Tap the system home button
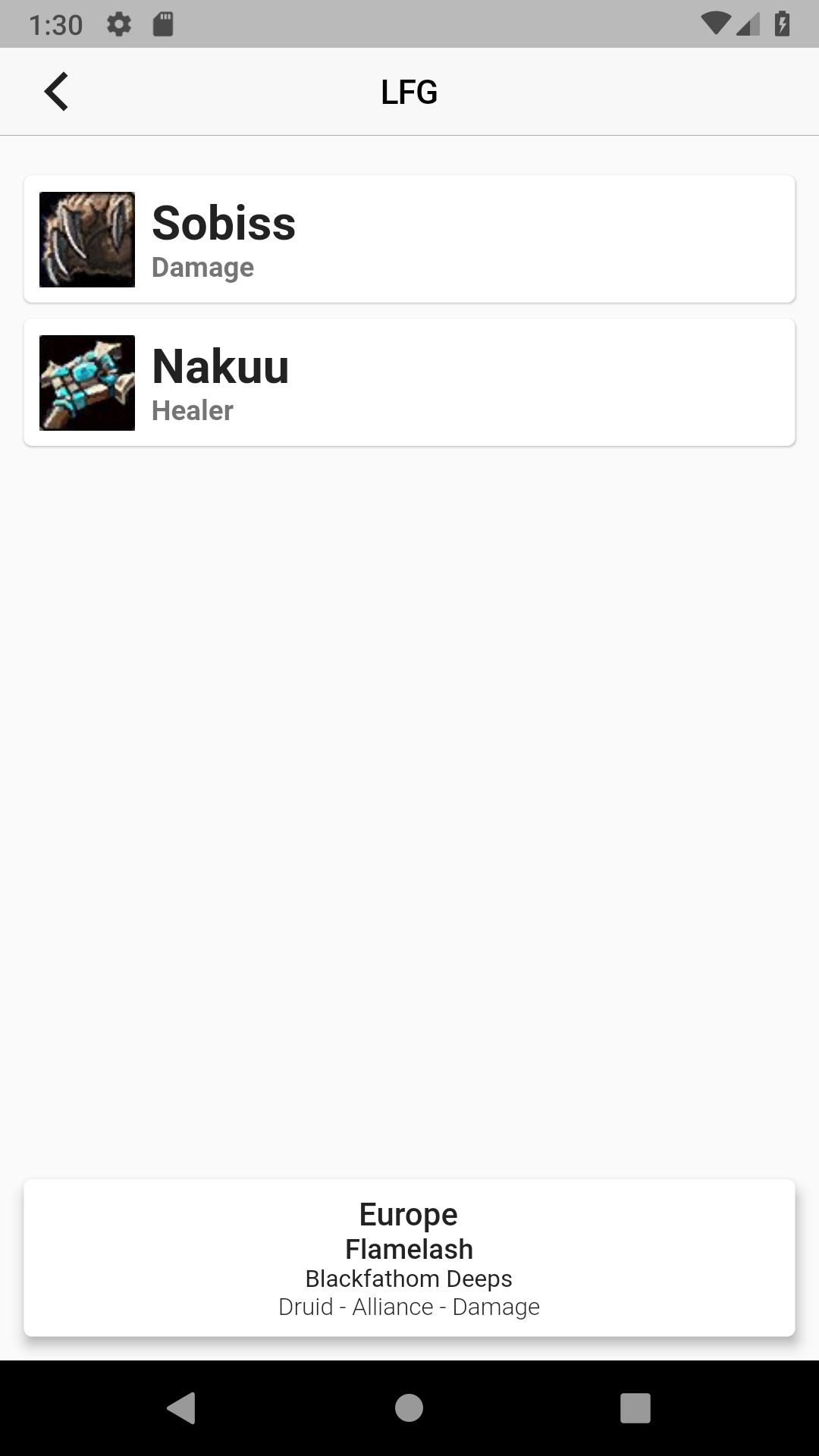The height and width of the screenshot is (1456, 819). [x=409, y=1408]
